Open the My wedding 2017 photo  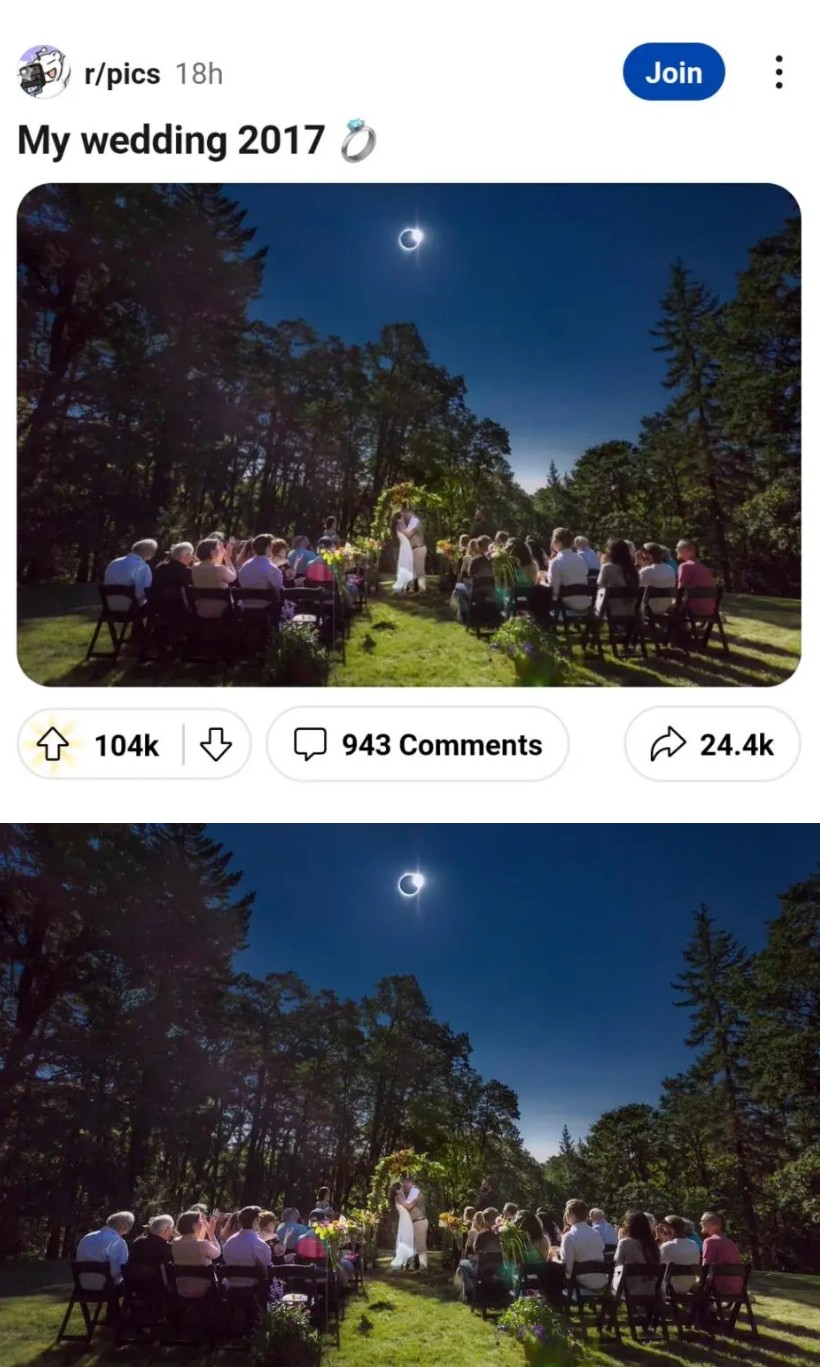click(408, 434)
